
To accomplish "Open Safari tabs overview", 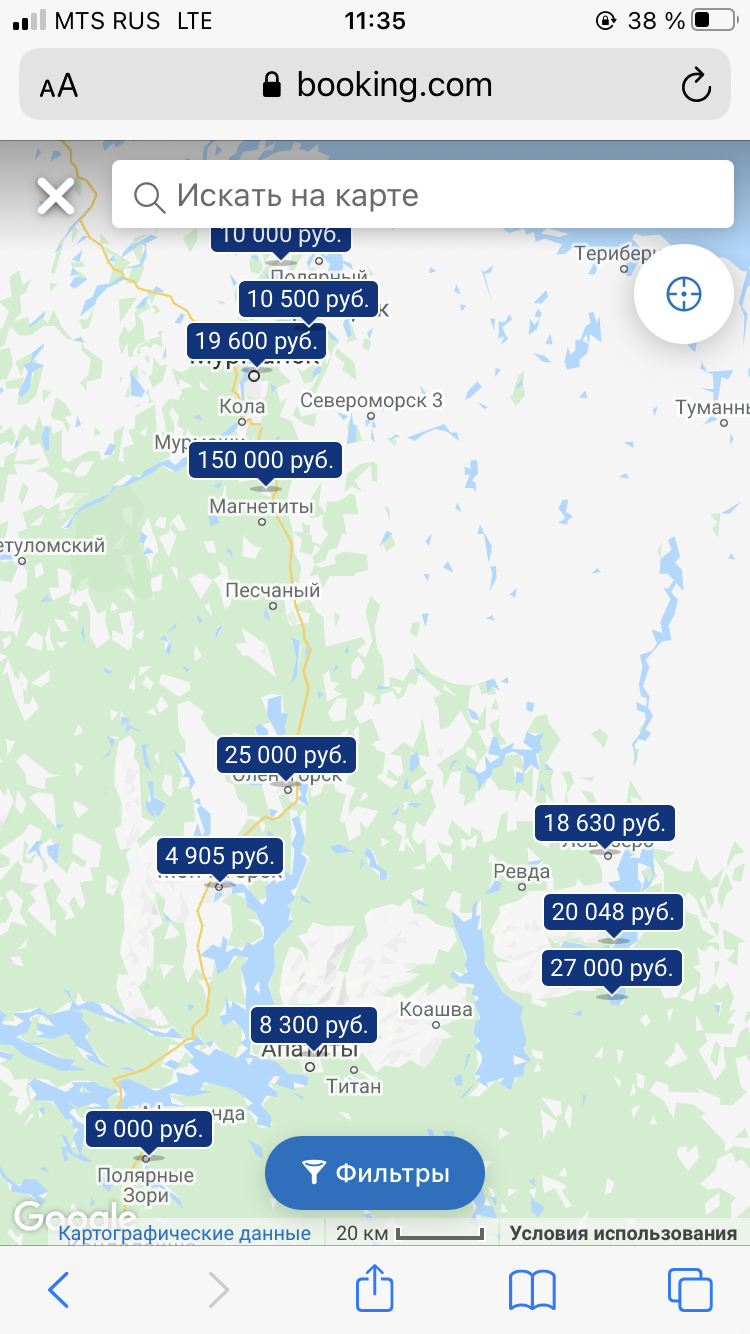I will point(689,1289).
